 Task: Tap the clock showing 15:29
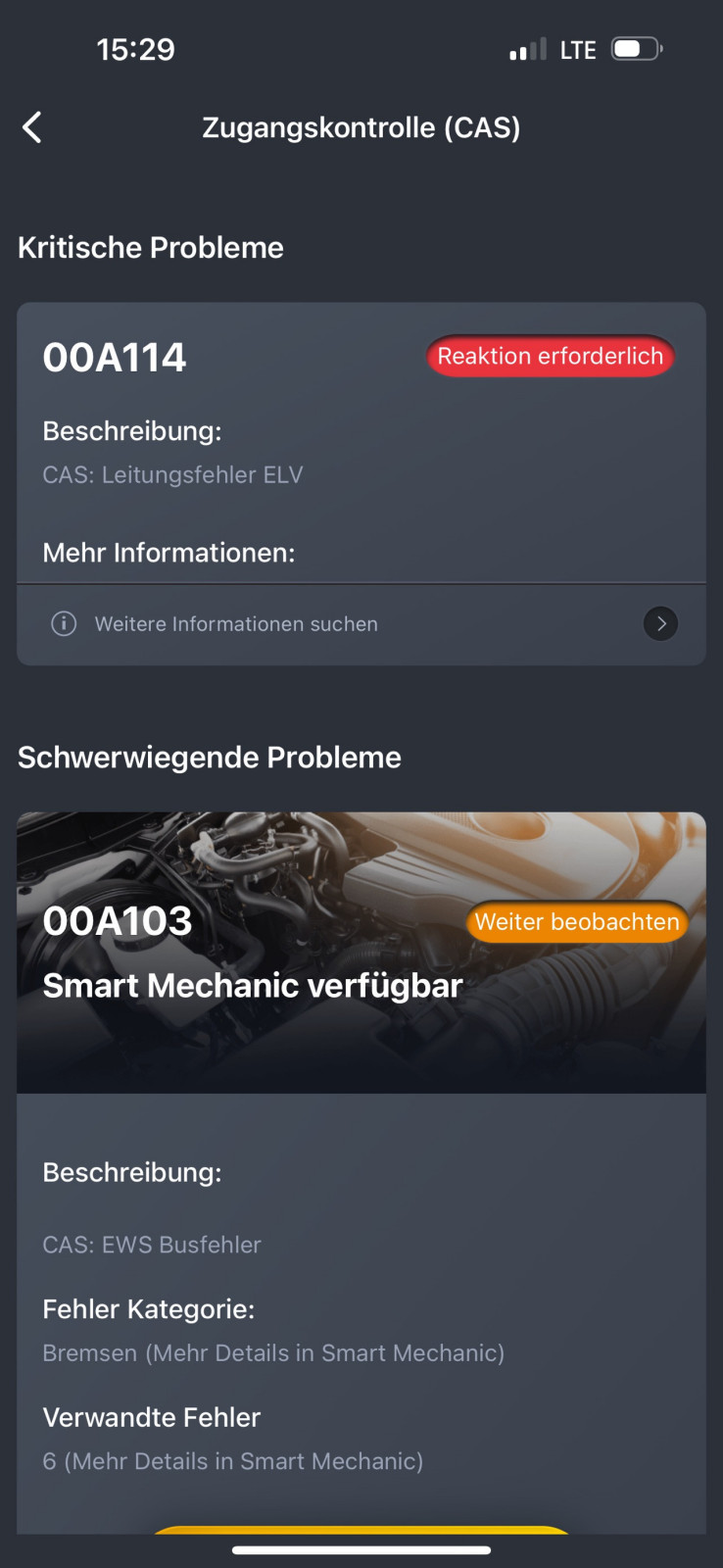tap(136, 48)
